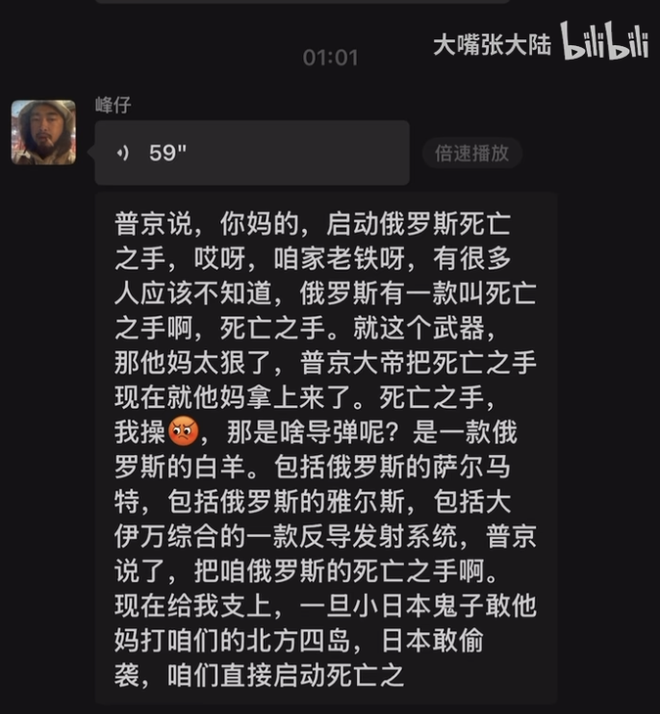This screenshot has height=714, width=660.
Task: Play the 59-second voice message
Action: click(x=250, y=153)
